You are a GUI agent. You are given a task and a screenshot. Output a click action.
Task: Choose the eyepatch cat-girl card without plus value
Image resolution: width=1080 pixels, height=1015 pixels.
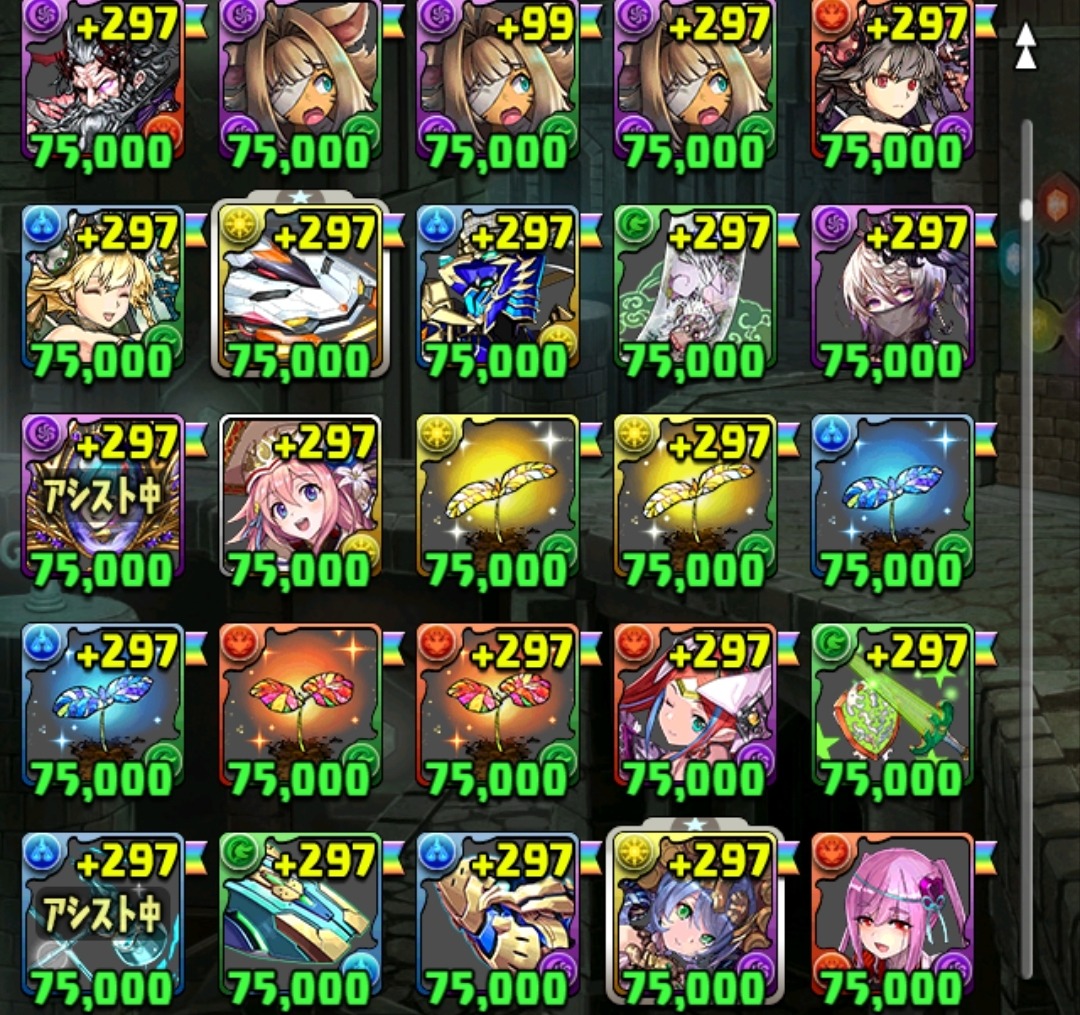point(300,80)
